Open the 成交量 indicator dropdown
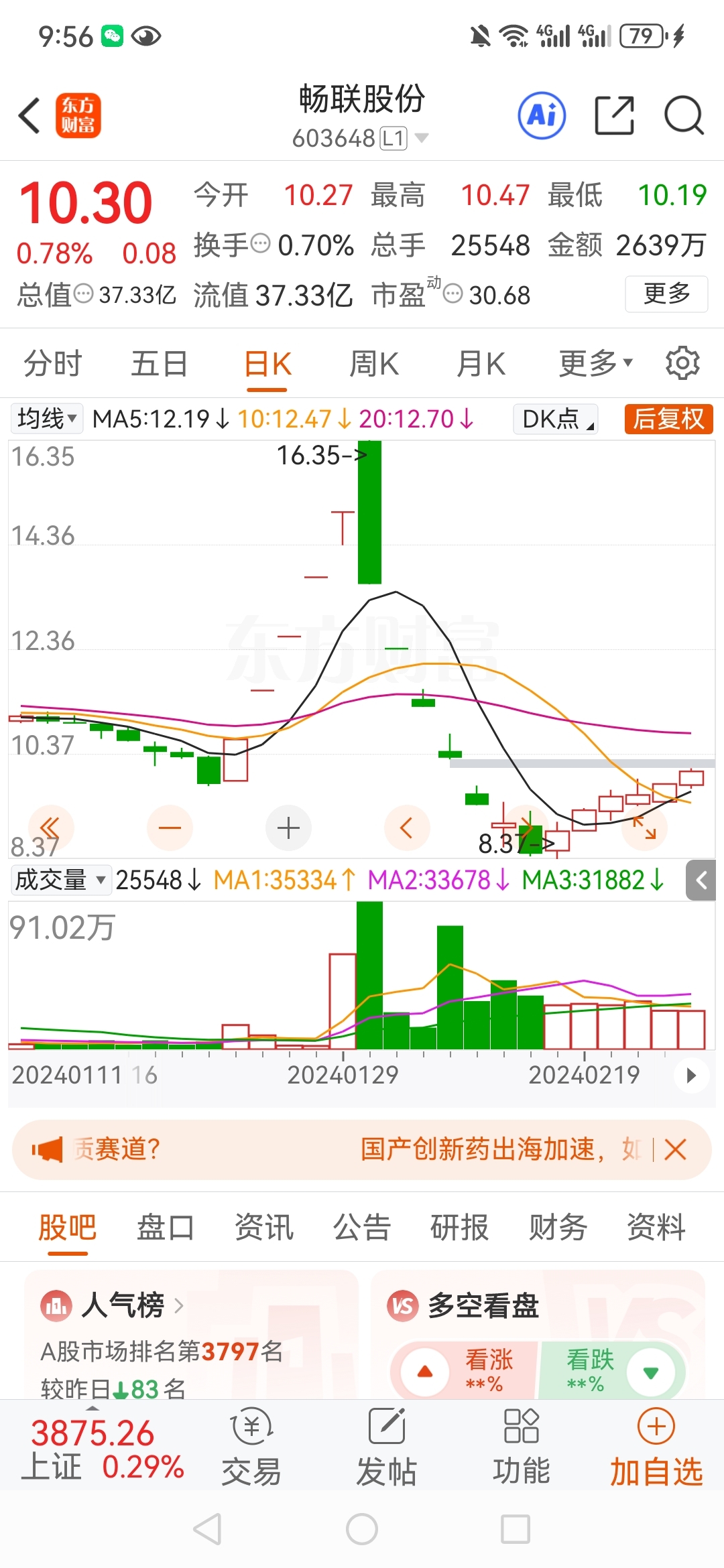 coord(60,880)
